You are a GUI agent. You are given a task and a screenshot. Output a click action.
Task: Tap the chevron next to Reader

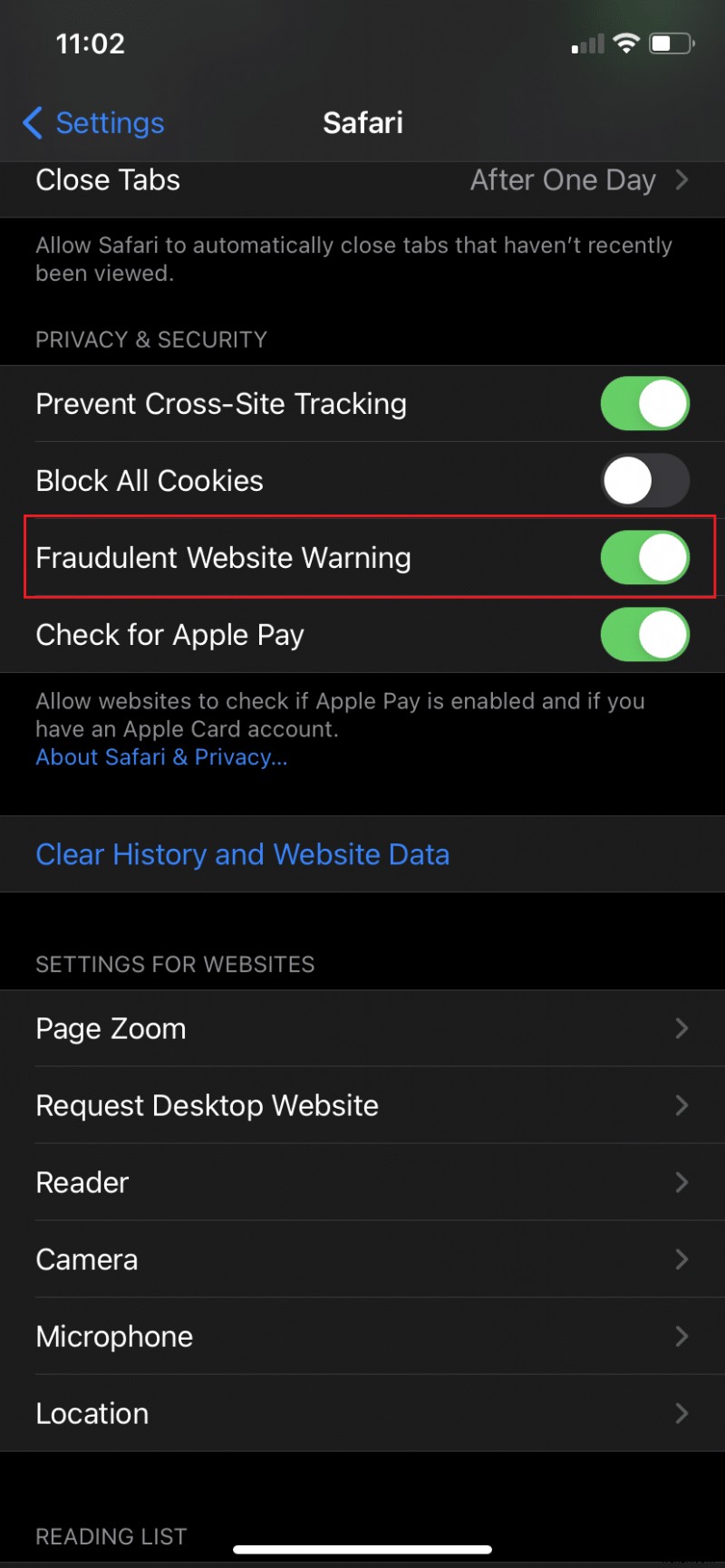point(682,1182)
